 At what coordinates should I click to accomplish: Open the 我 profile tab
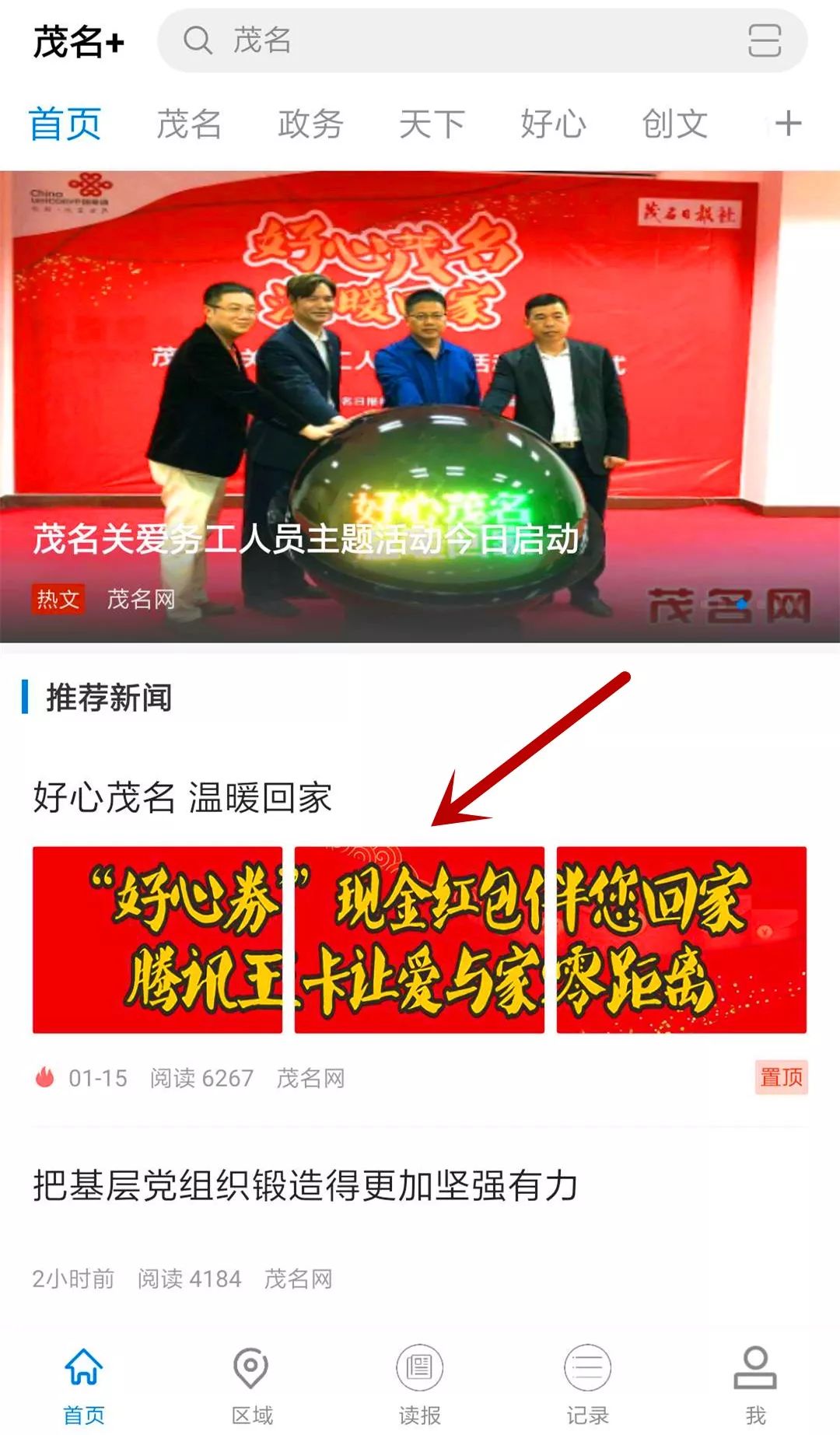[x=754, y=1384]
